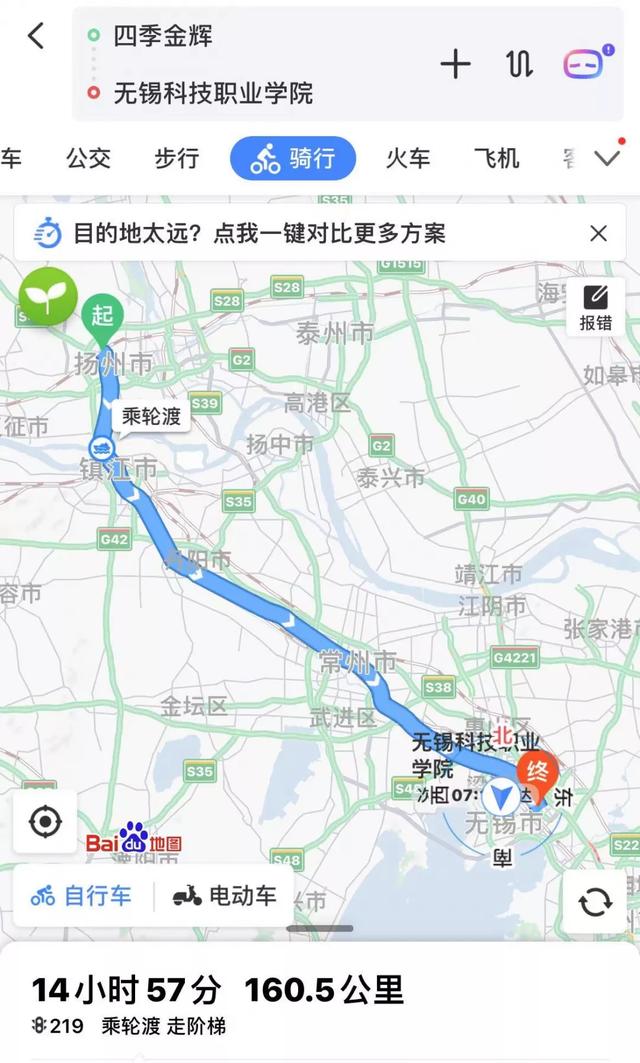Select the 骑行 tab
The image size is (640, 1063).
[293, 159]
